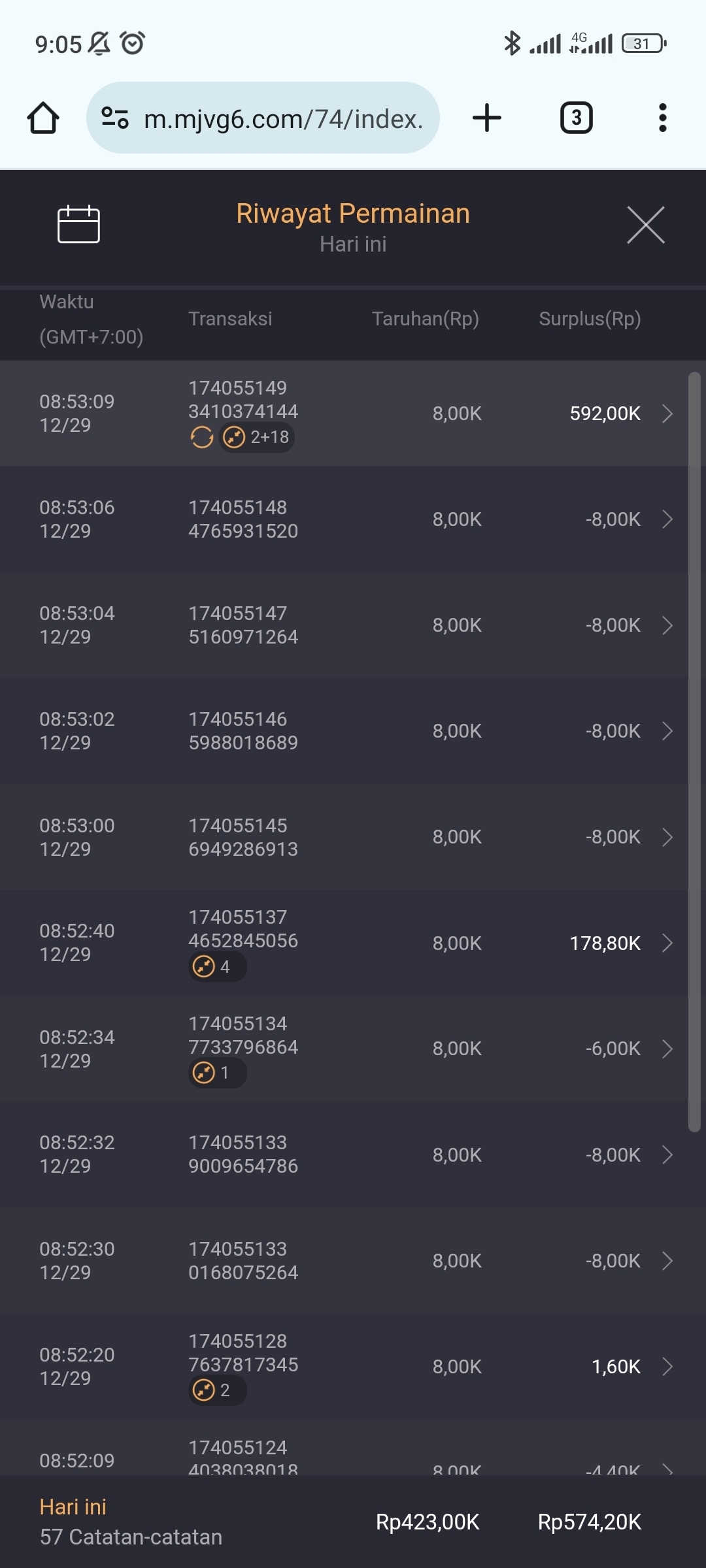Open the 08:53:04 transaction record
Screen dimensions: 706x1568
click(x=353, y=625)
